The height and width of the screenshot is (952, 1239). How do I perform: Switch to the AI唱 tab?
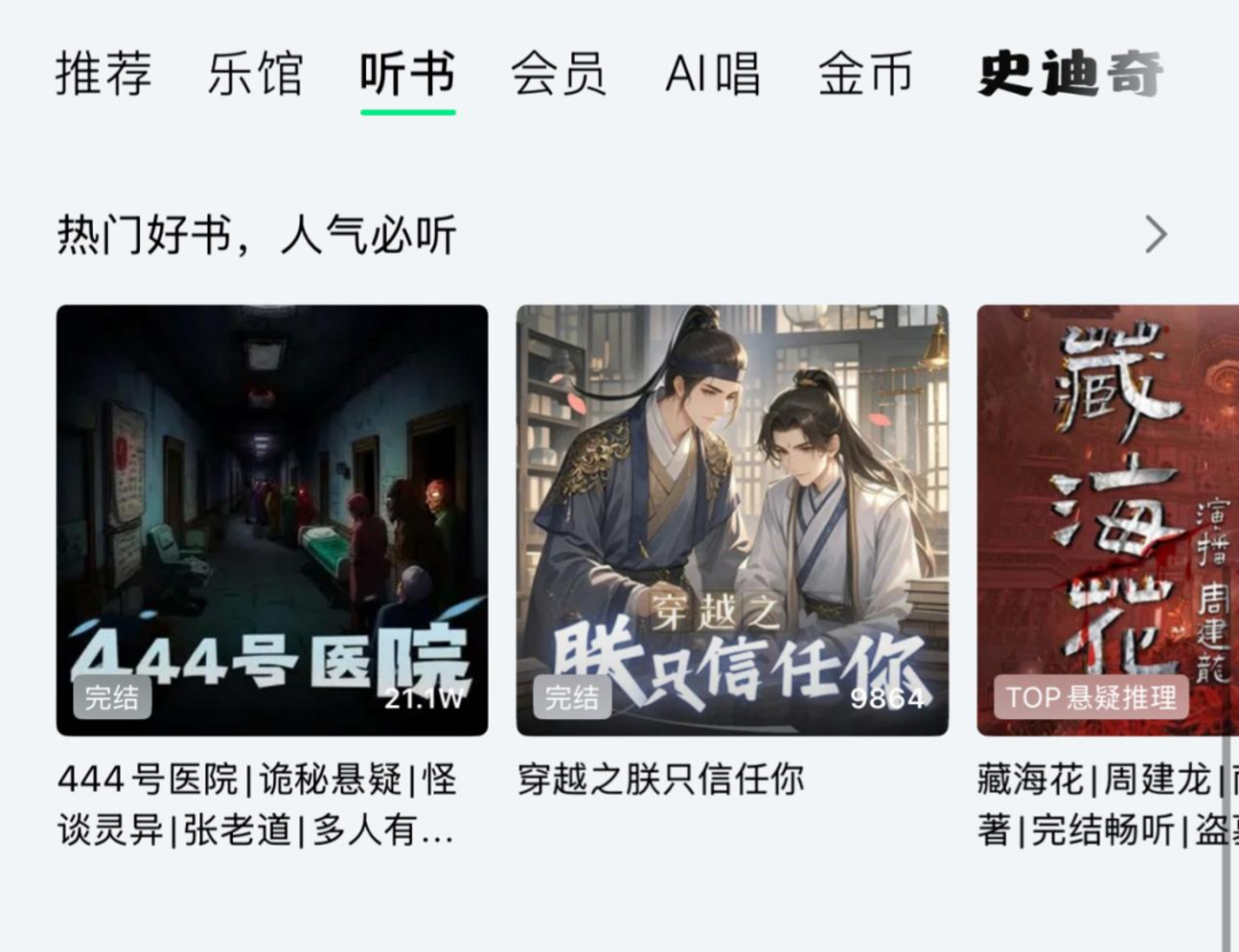[713, 74]
